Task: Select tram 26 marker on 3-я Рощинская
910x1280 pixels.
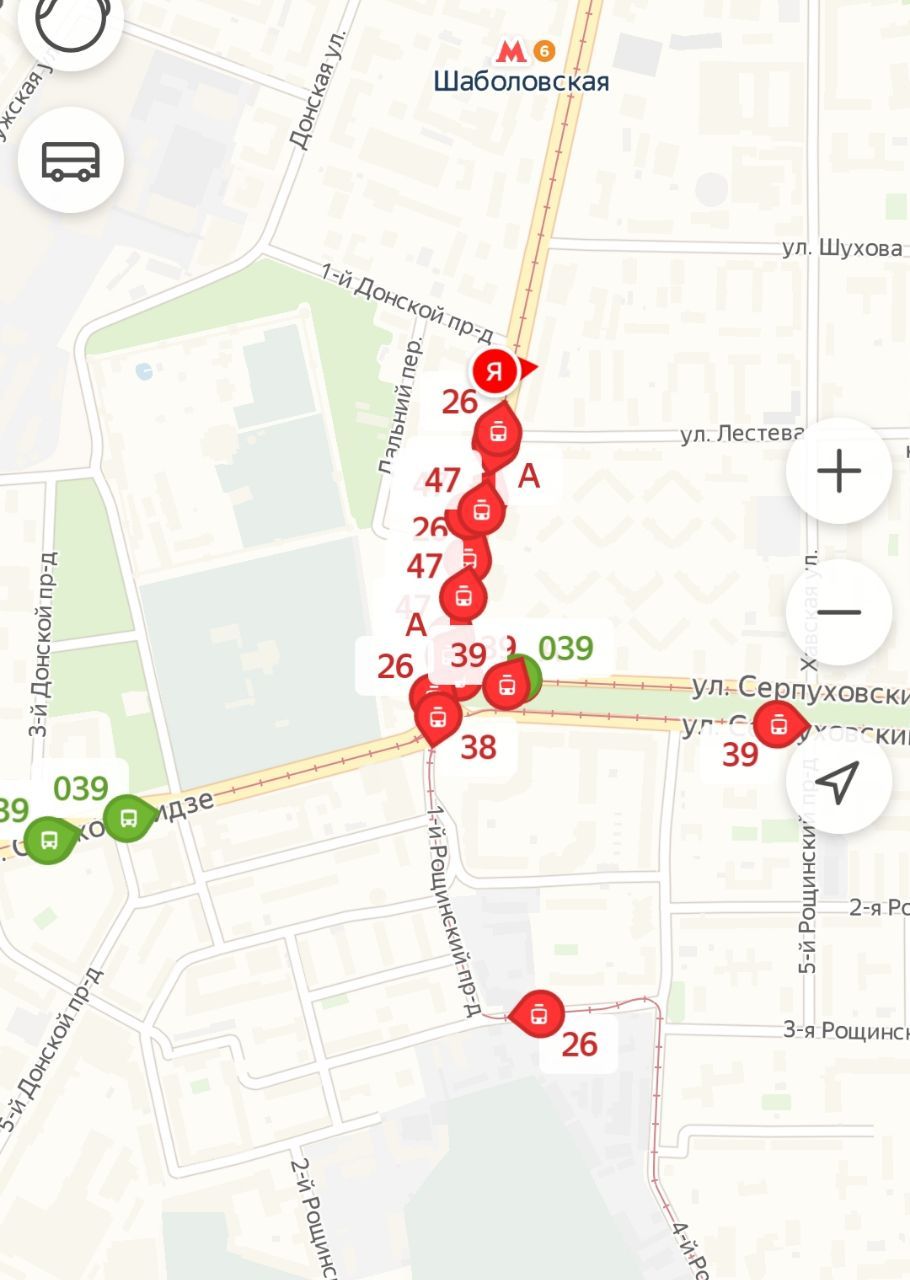Action: 540,1015
